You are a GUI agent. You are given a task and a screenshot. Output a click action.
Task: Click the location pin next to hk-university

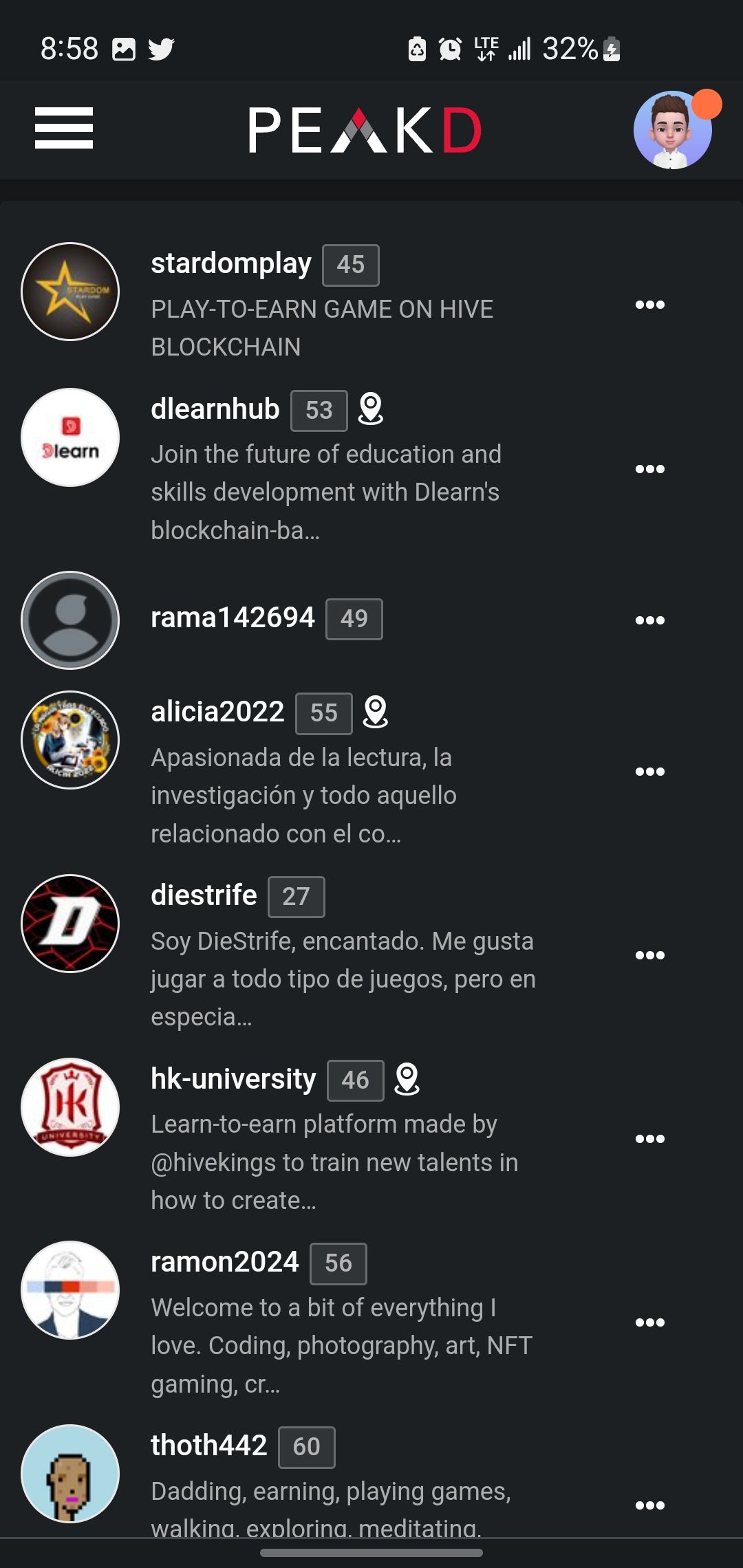pos(407,1080)
